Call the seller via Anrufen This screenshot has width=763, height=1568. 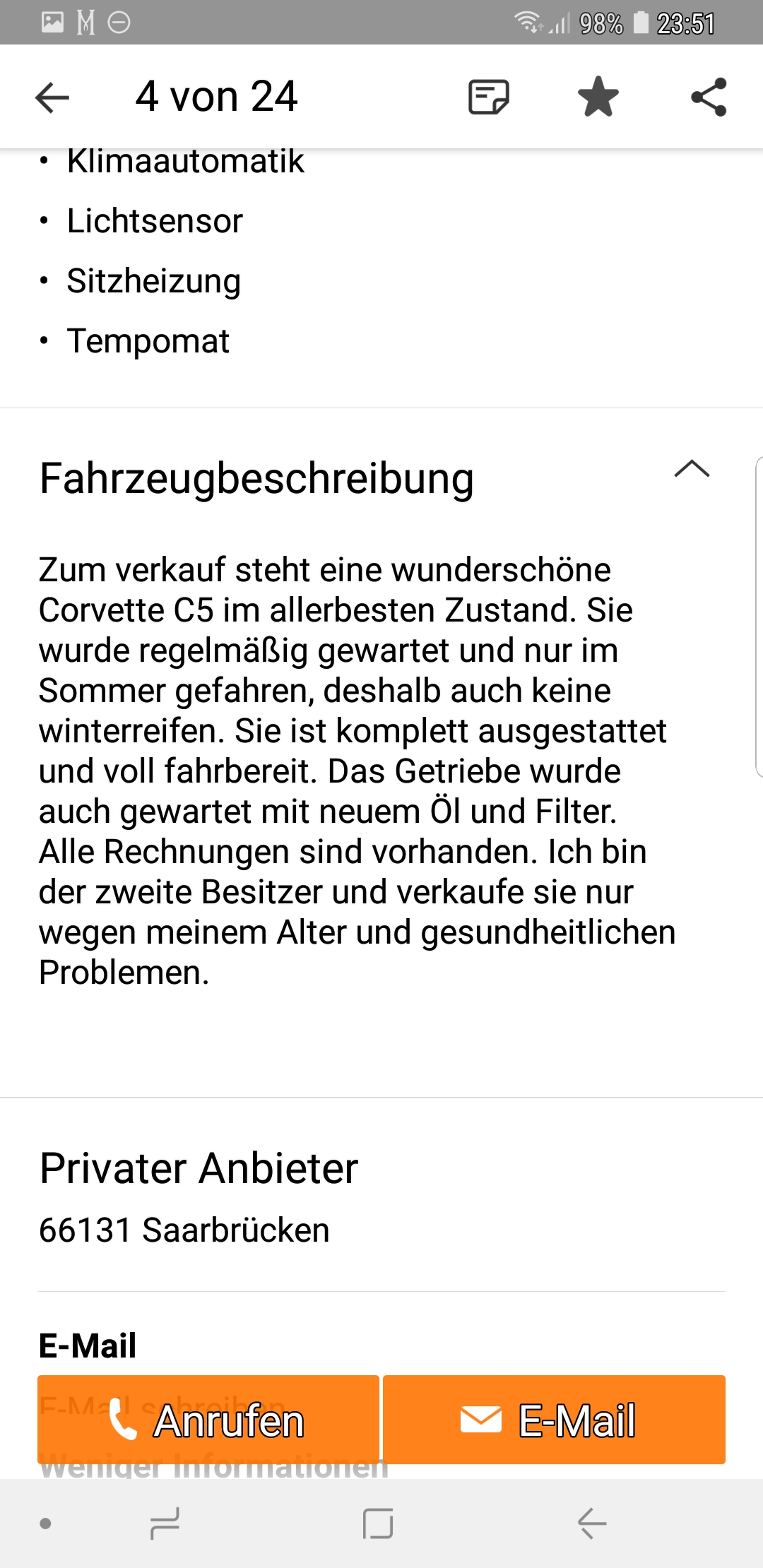(208, 1420)
